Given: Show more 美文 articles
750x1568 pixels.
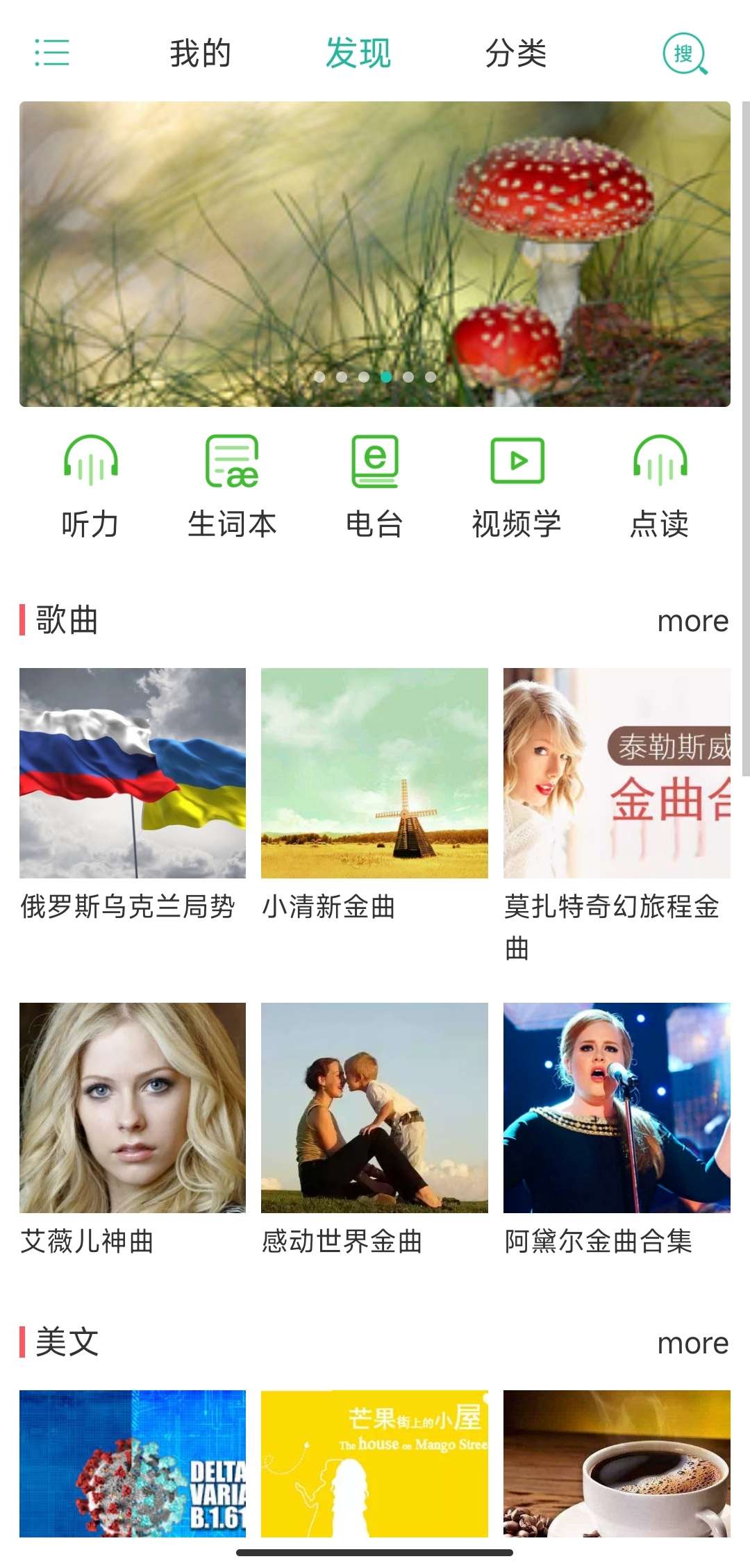Looking at the screenshot, I should point(692,1343).
